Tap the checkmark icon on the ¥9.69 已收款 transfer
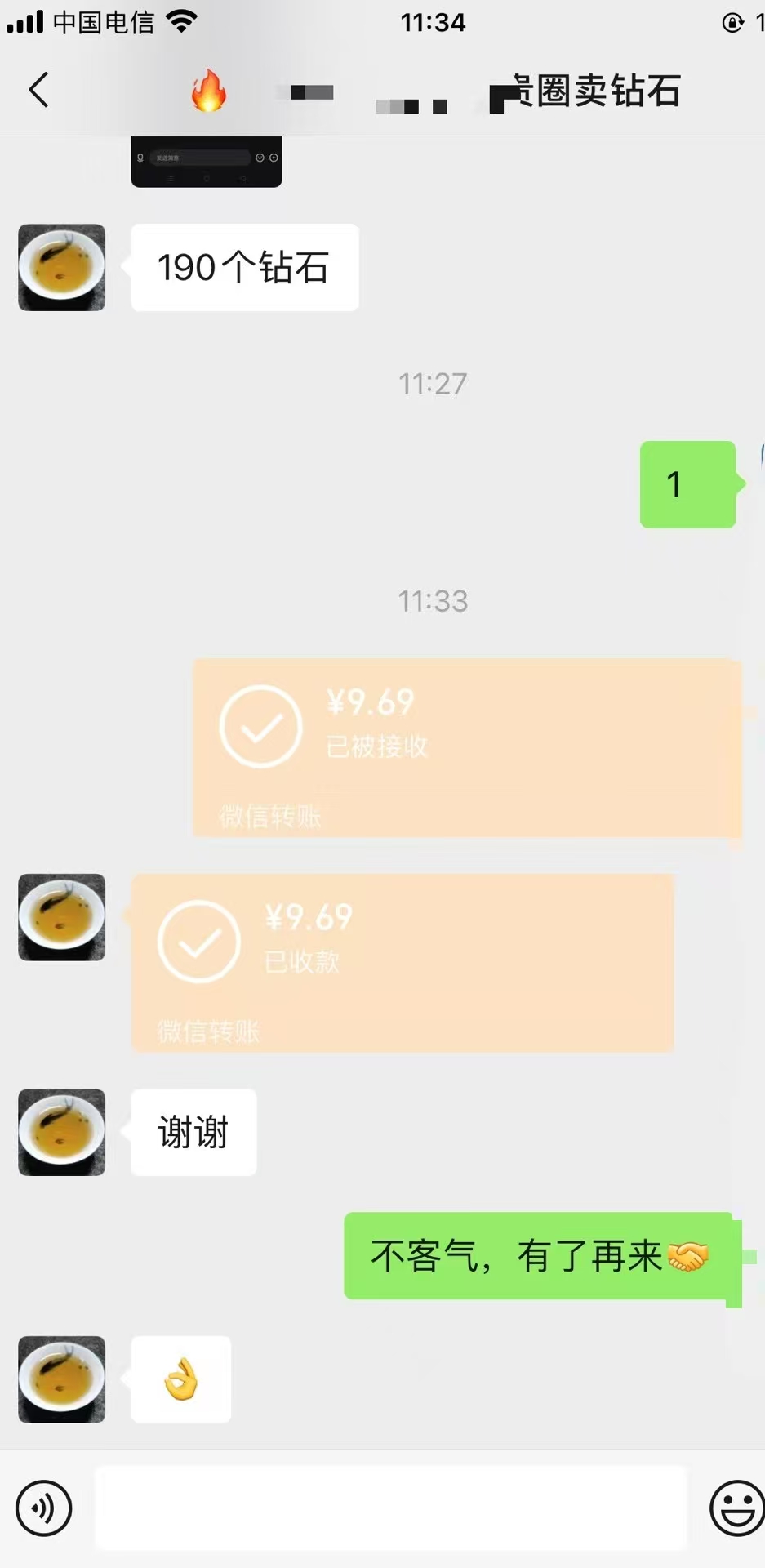 tap(198, 941)
